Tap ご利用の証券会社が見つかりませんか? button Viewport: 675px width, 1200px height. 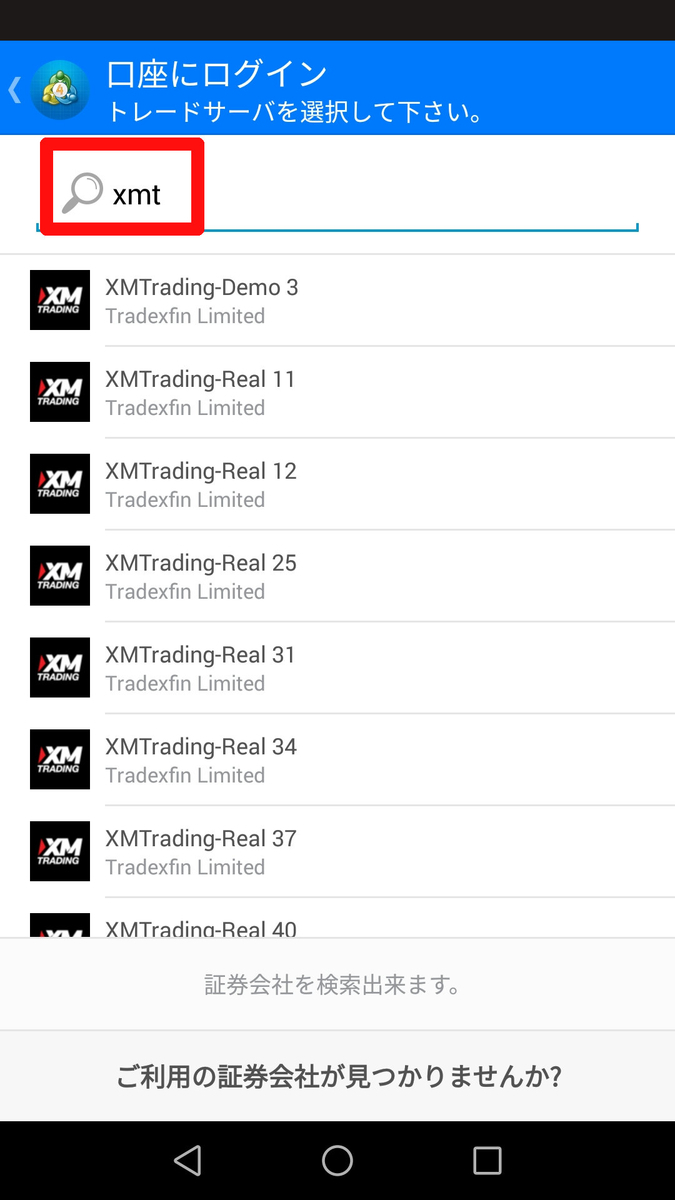point(338,1076)
